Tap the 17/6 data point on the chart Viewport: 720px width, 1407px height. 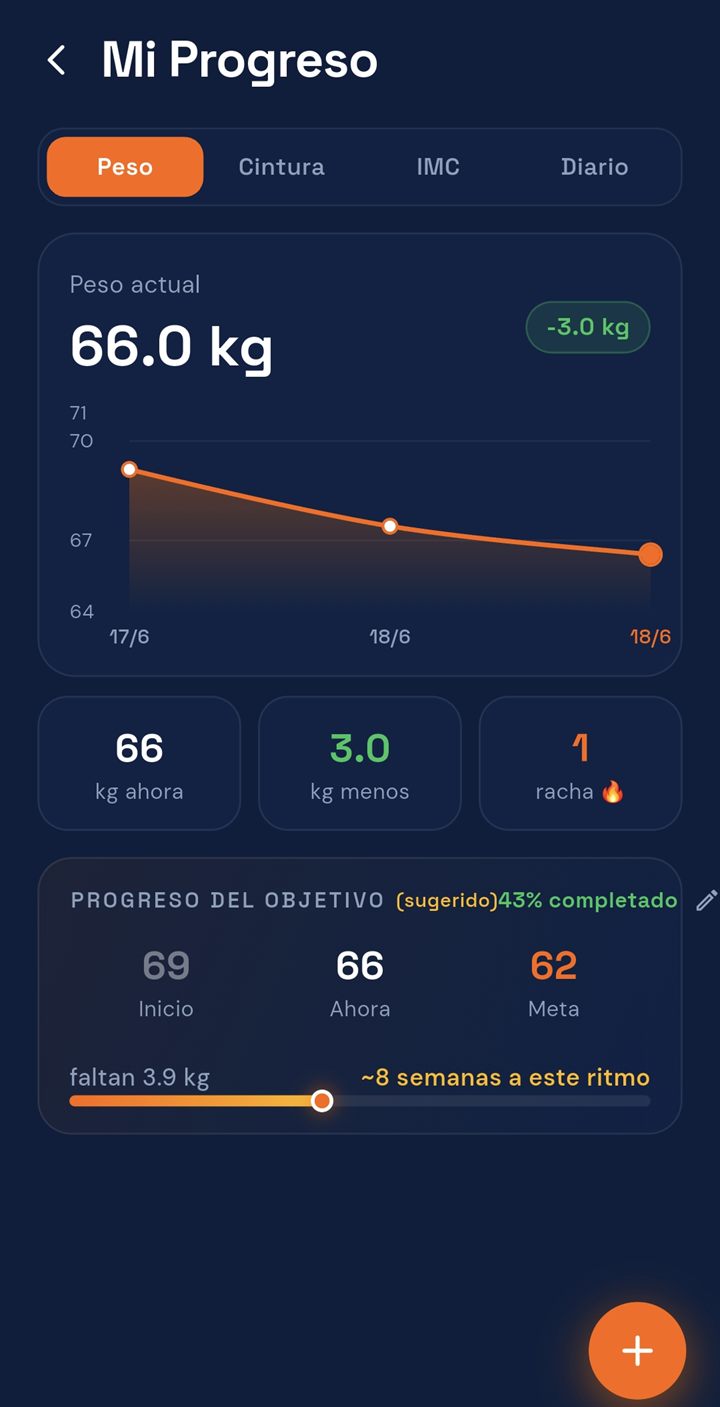pos(129,469)
